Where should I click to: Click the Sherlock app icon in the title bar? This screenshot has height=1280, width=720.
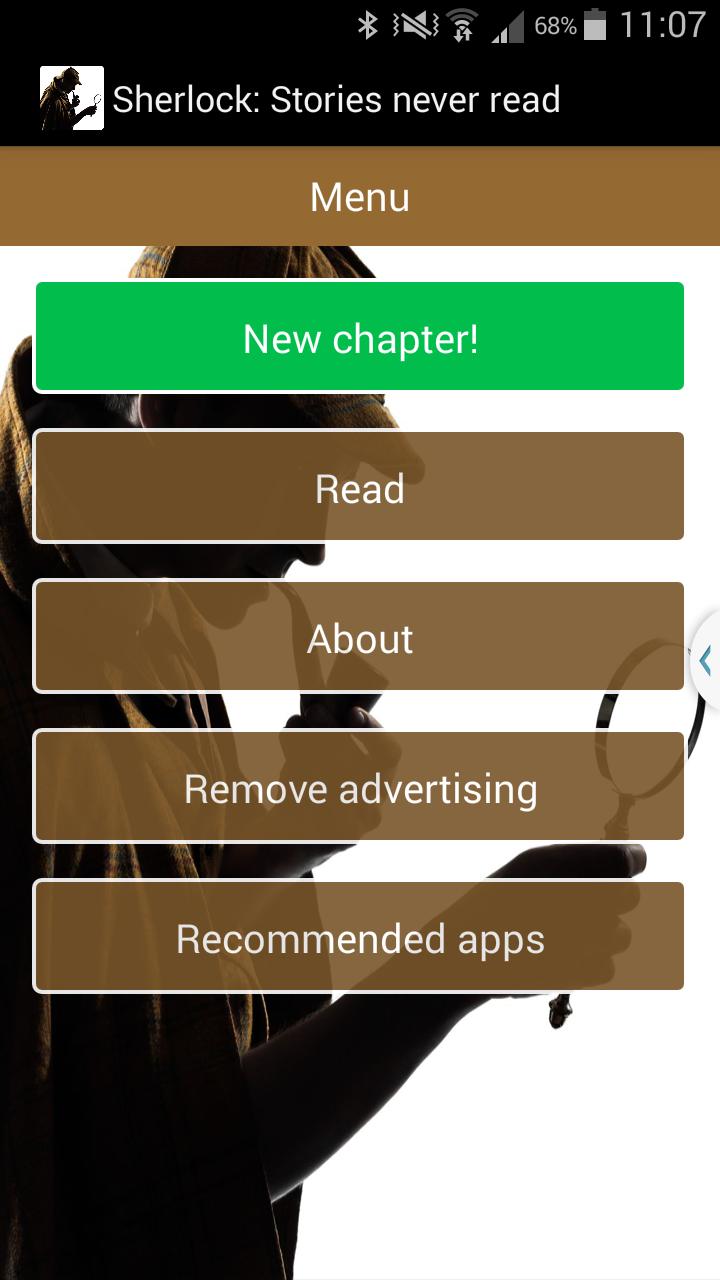pos(71,99)
